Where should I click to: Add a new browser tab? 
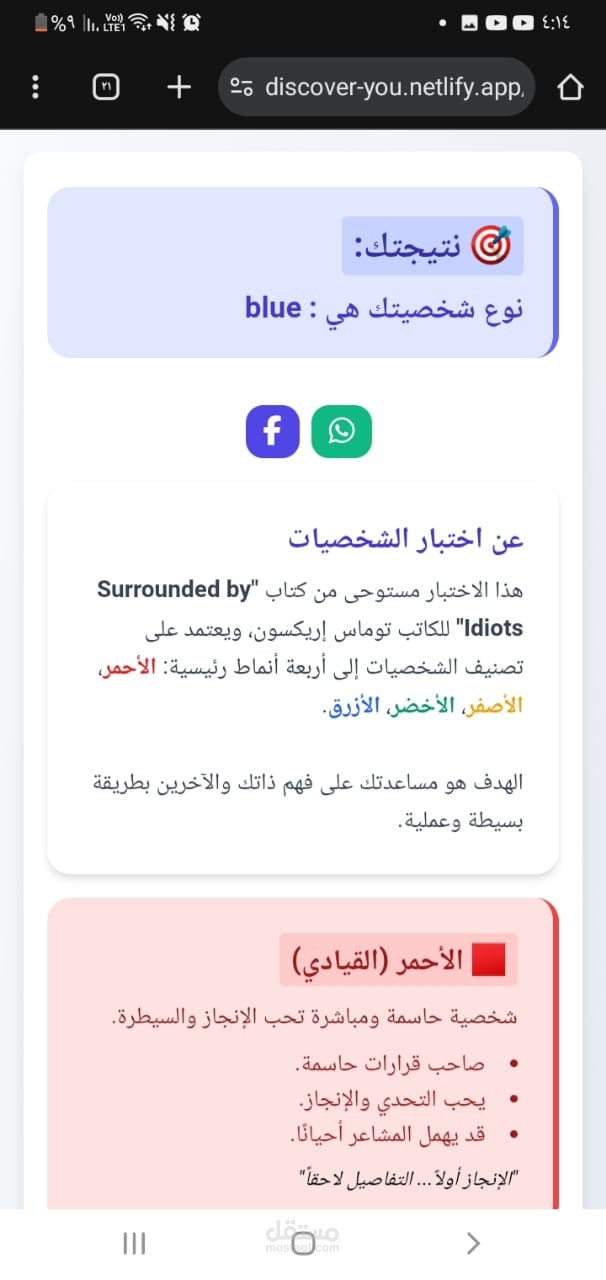point(178,87)
